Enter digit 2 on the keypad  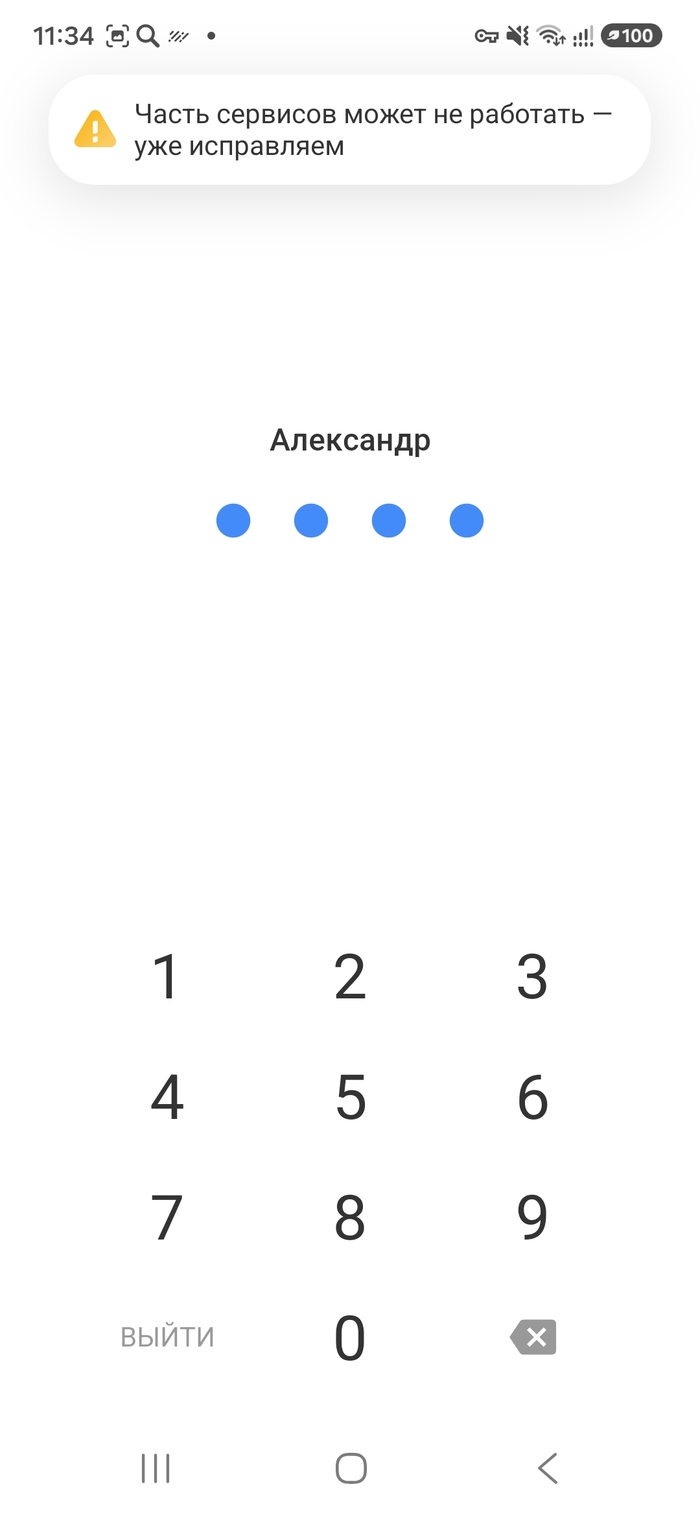click(x=350, y=977)
